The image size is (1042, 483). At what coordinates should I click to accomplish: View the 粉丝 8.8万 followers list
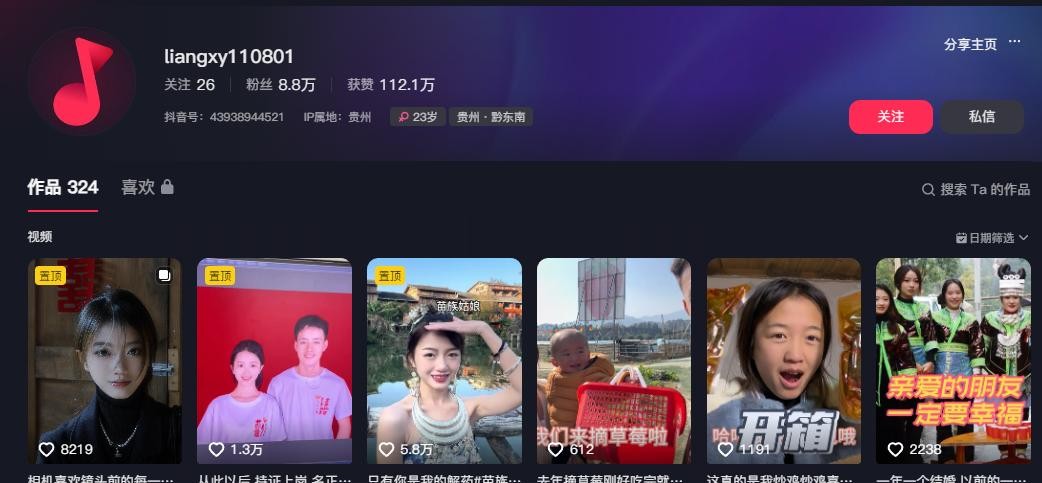pyautogui.click(x=280, y=85)
